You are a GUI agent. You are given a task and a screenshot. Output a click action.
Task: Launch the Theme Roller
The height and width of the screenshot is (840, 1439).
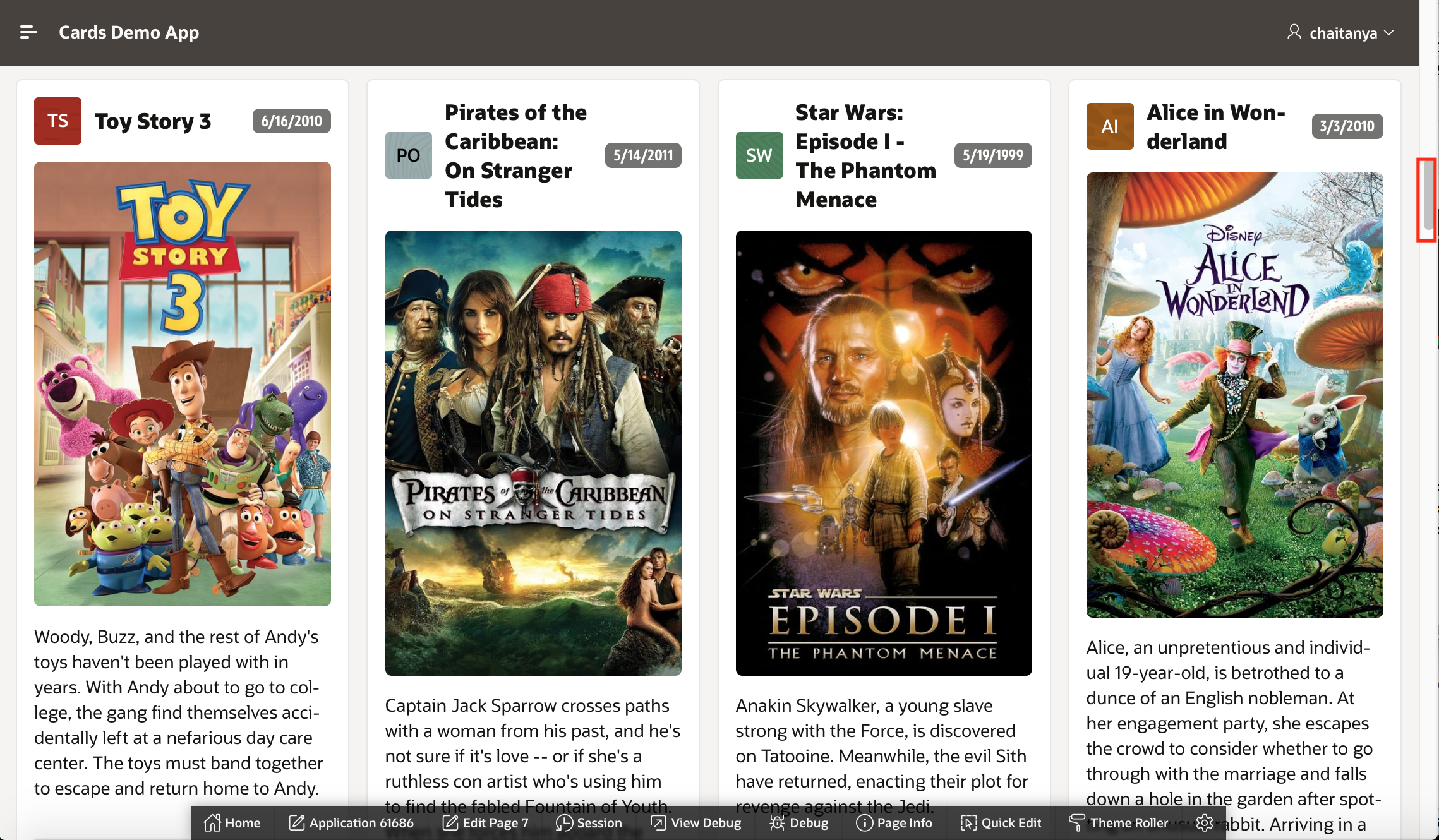pos(1119,823)
